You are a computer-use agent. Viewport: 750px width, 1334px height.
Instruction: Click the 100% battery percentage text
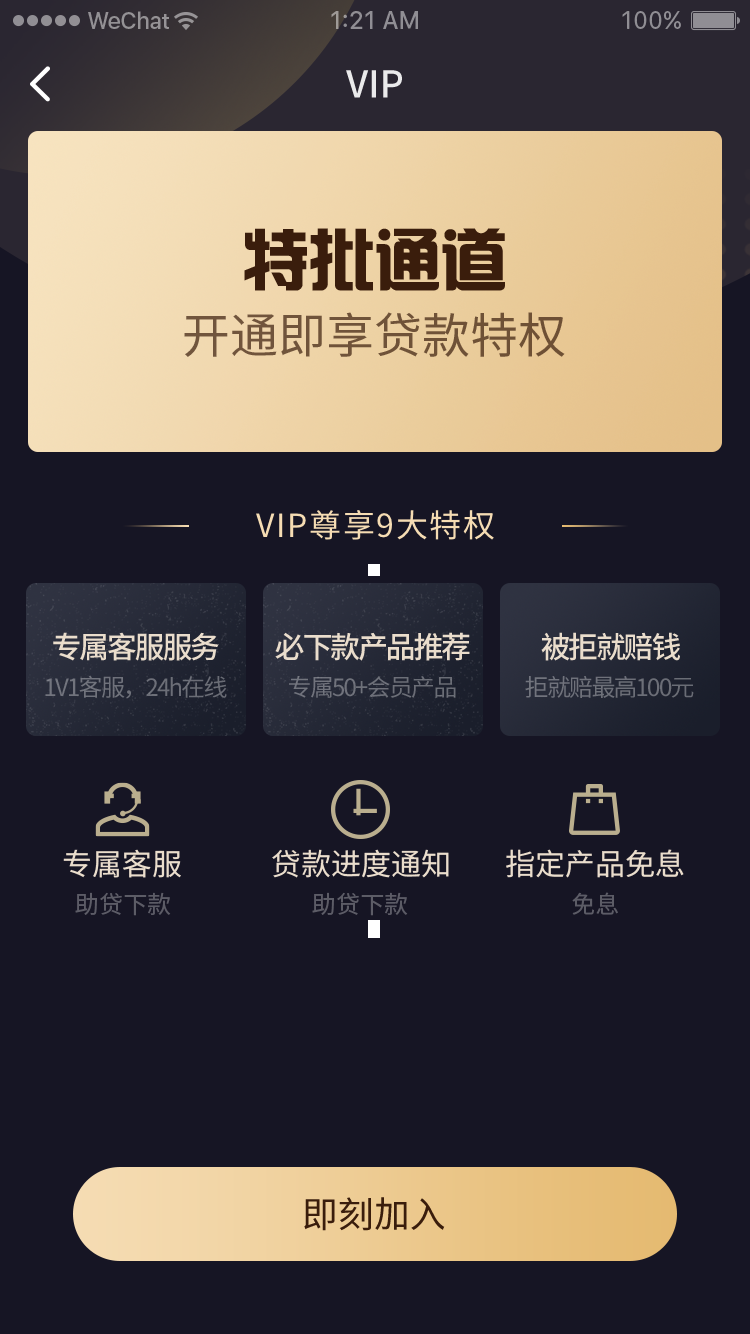pyautogui.click(x=650, y=19)
